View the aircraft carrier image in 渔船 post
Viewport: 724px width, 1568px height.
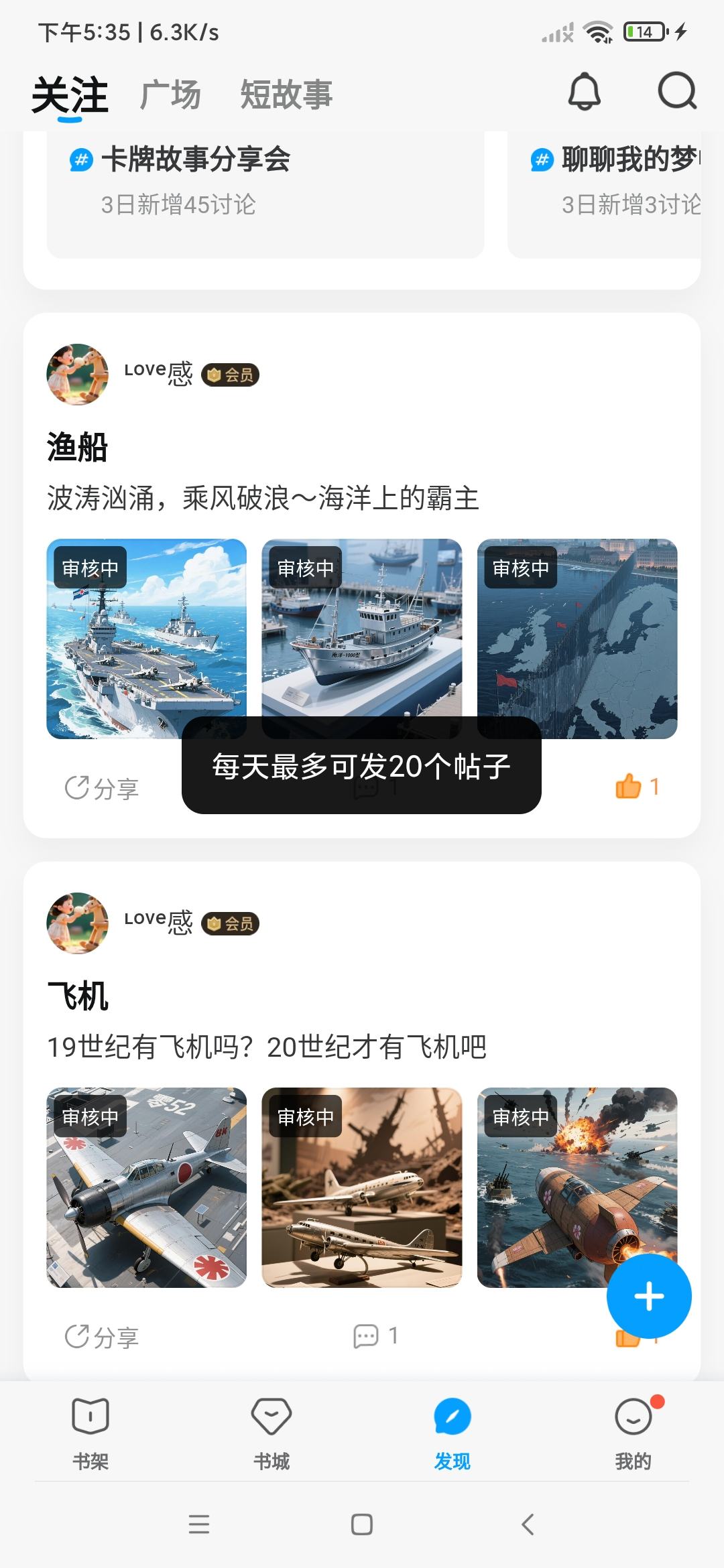[x=146, y=638]
